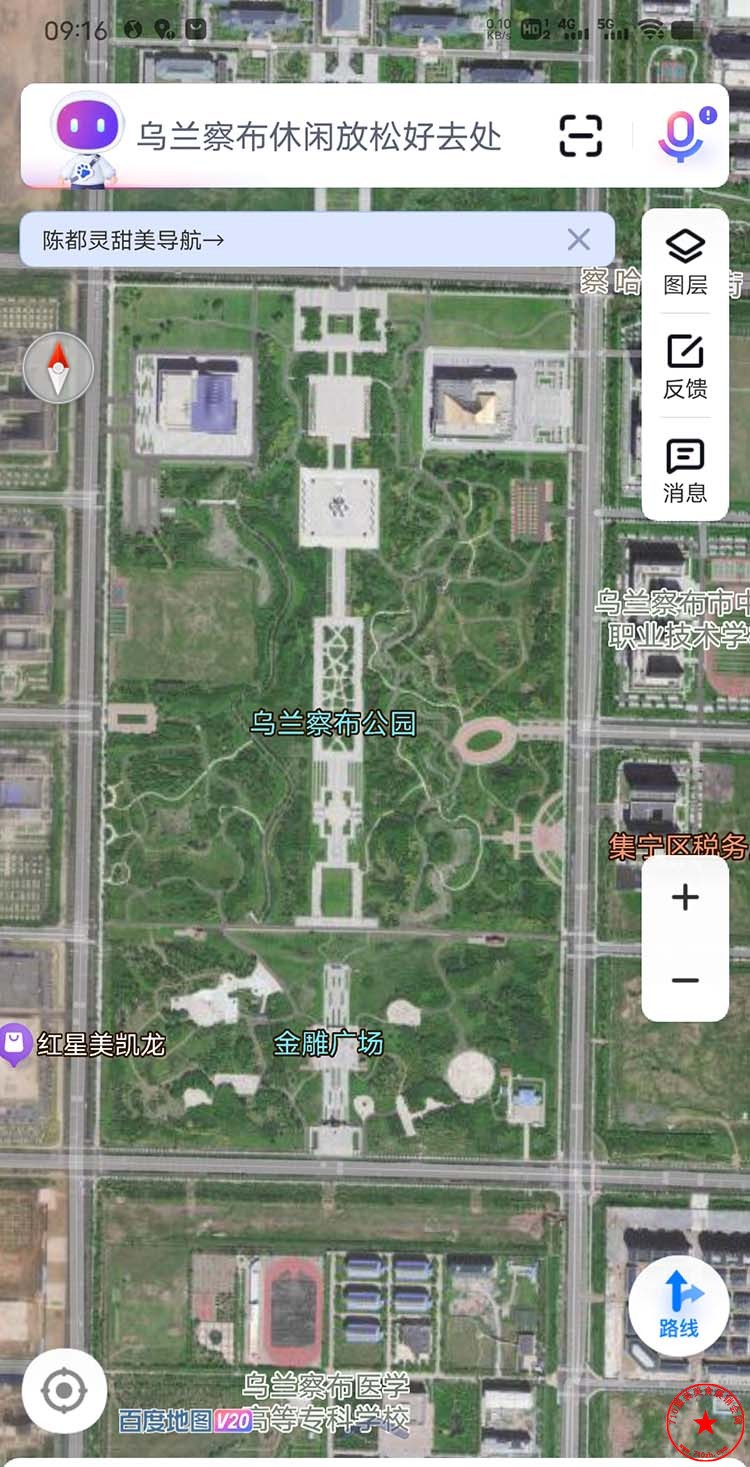Center the map on my location
Image resolution: width=750 pixels, height=1467 pixels.
[64, 1390]
